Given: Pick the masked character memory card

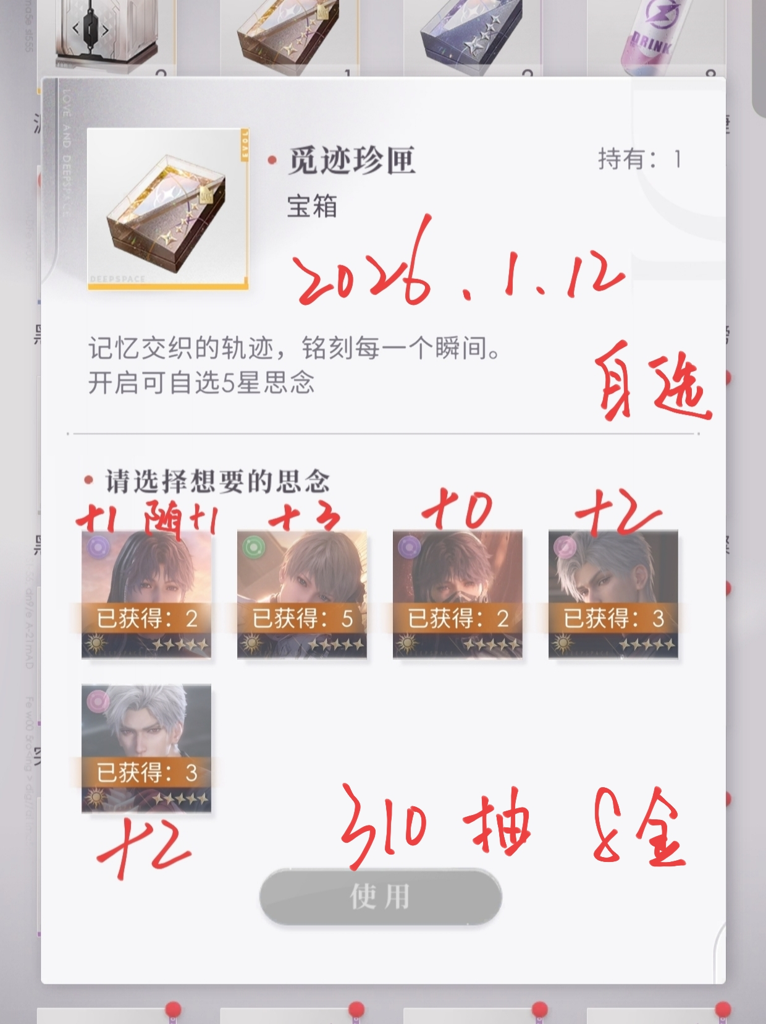Looking at the screenshot, I should coord(457,593).
